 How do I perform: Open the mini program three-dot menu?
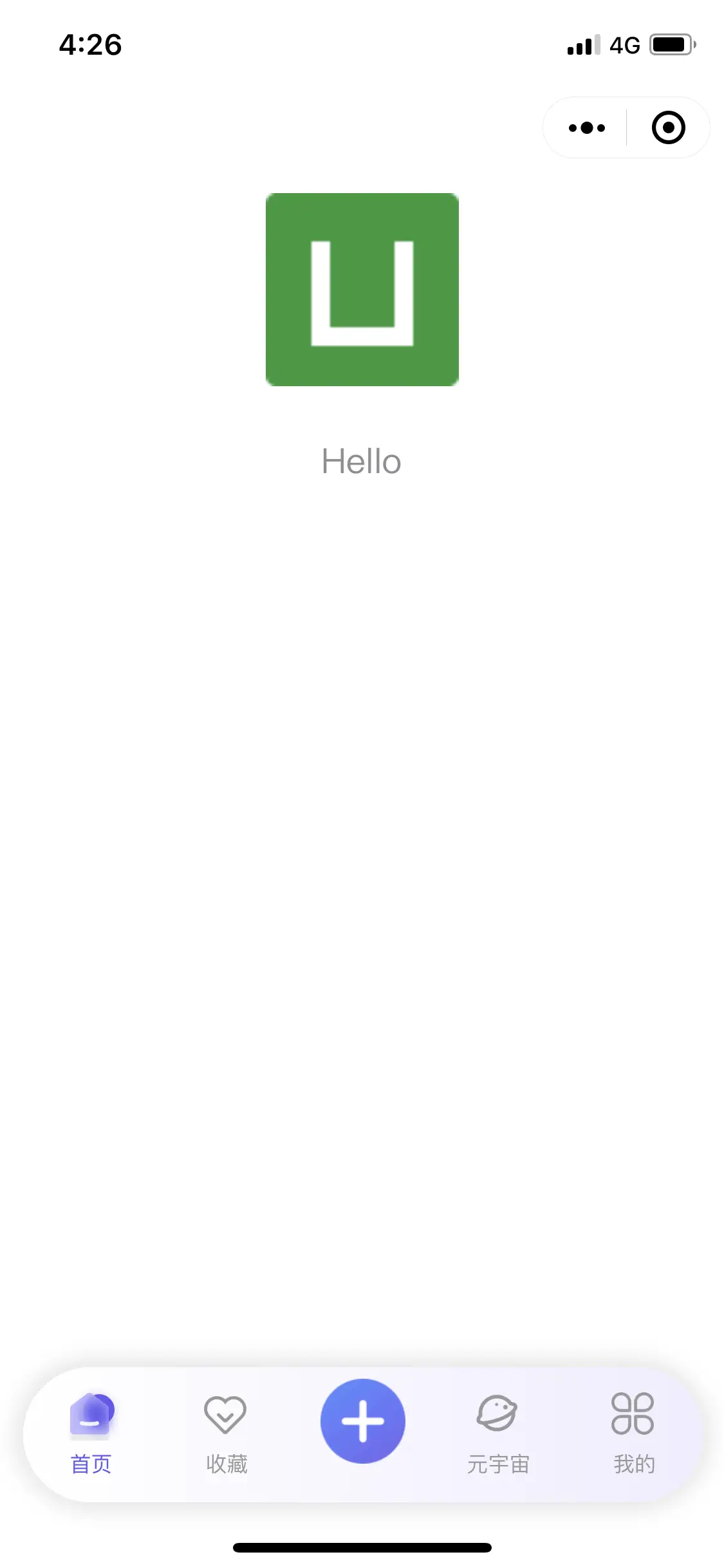[586, 127]
